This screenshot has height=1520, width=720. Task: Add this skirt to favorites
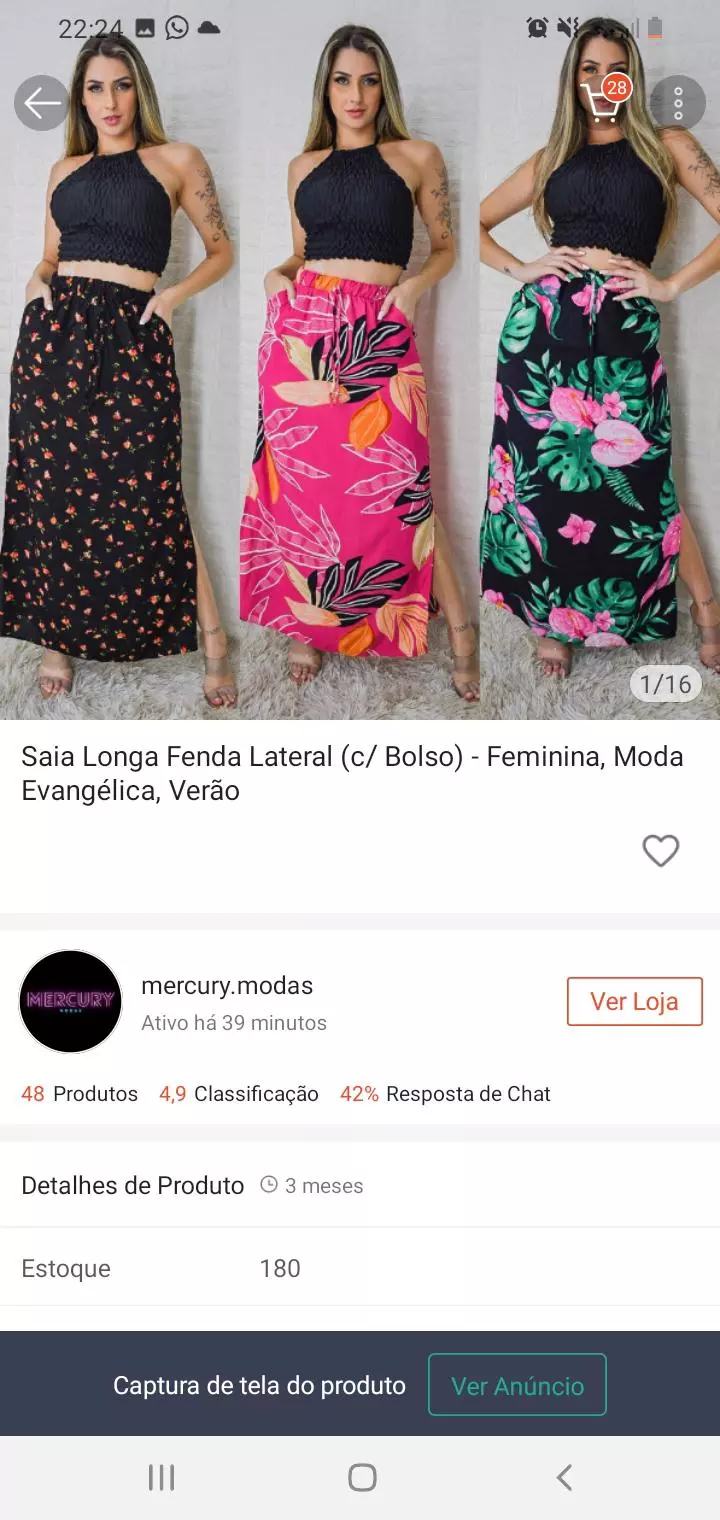pyautogui.click(x=660, y=851)
